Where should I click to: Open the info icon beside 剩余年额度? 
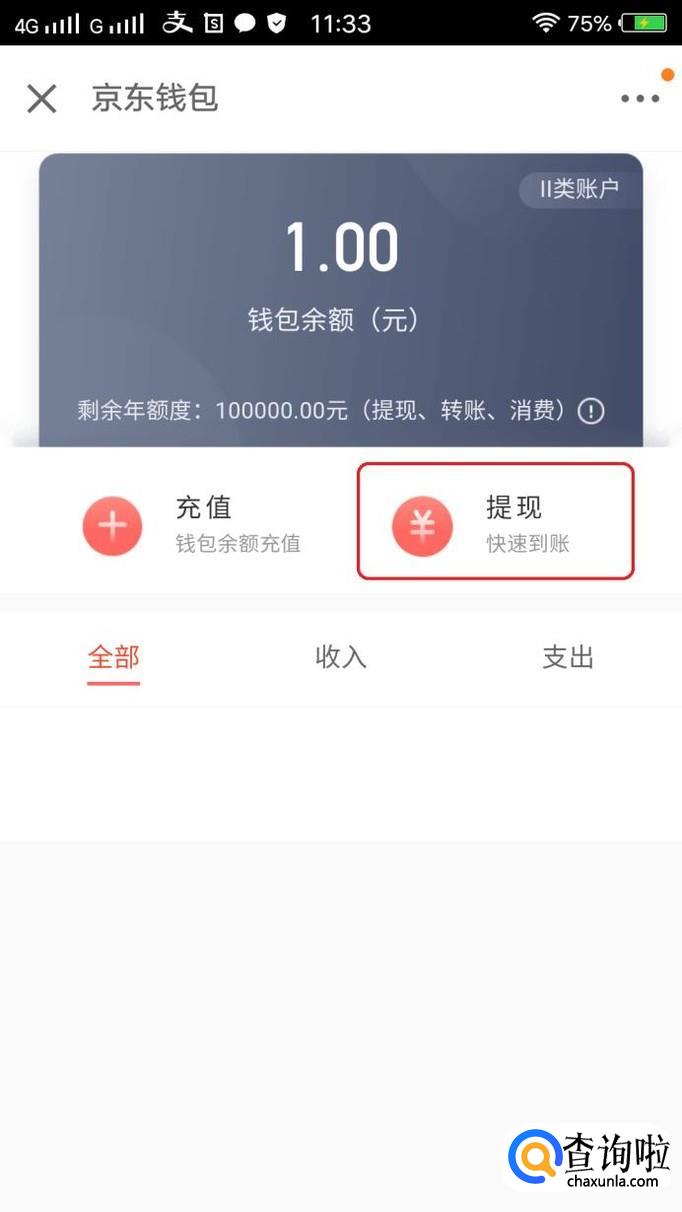coord(591,411)
